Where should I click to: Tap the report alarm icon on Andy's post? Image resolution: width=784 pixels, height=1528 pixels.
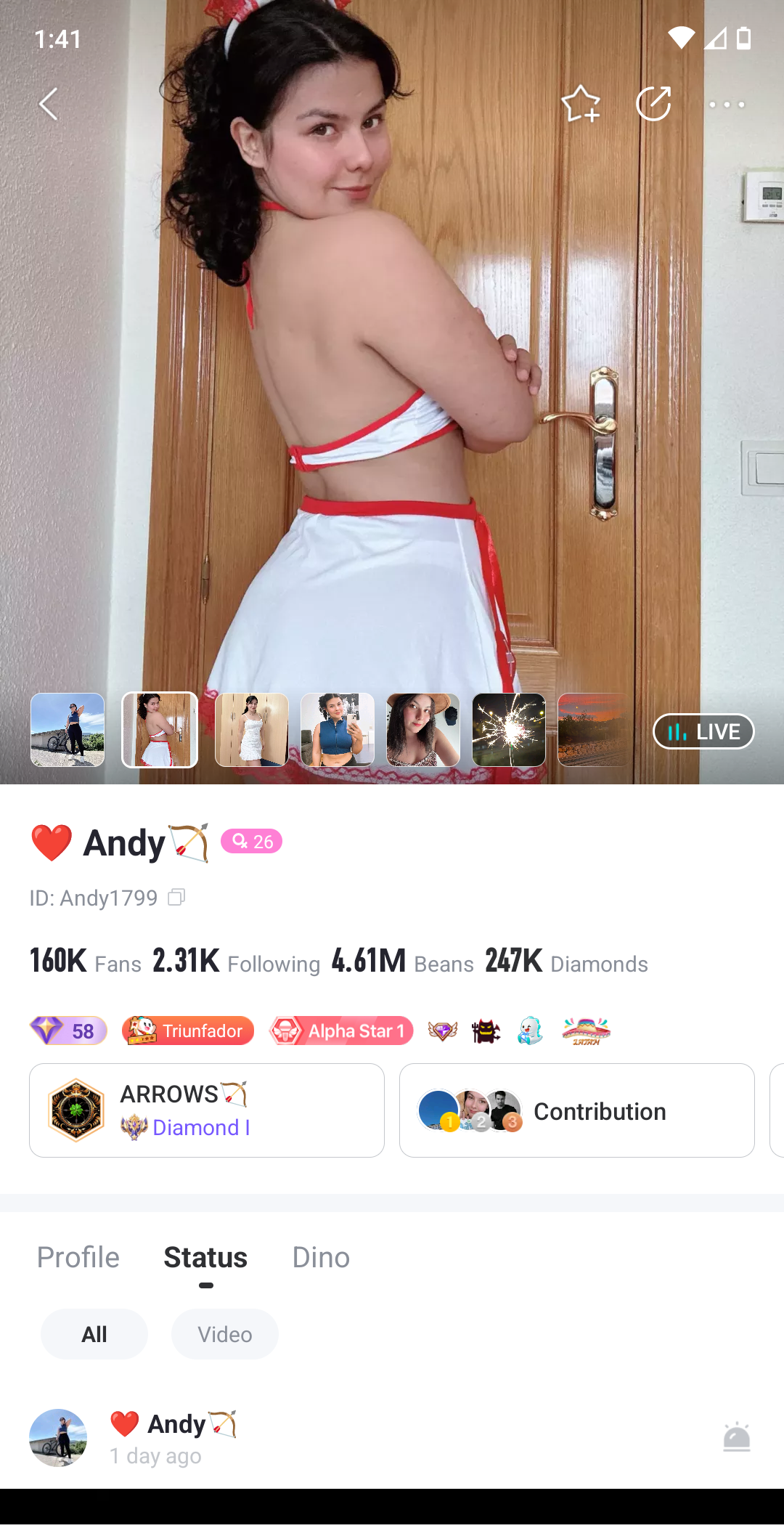(x=736, y=1437)
